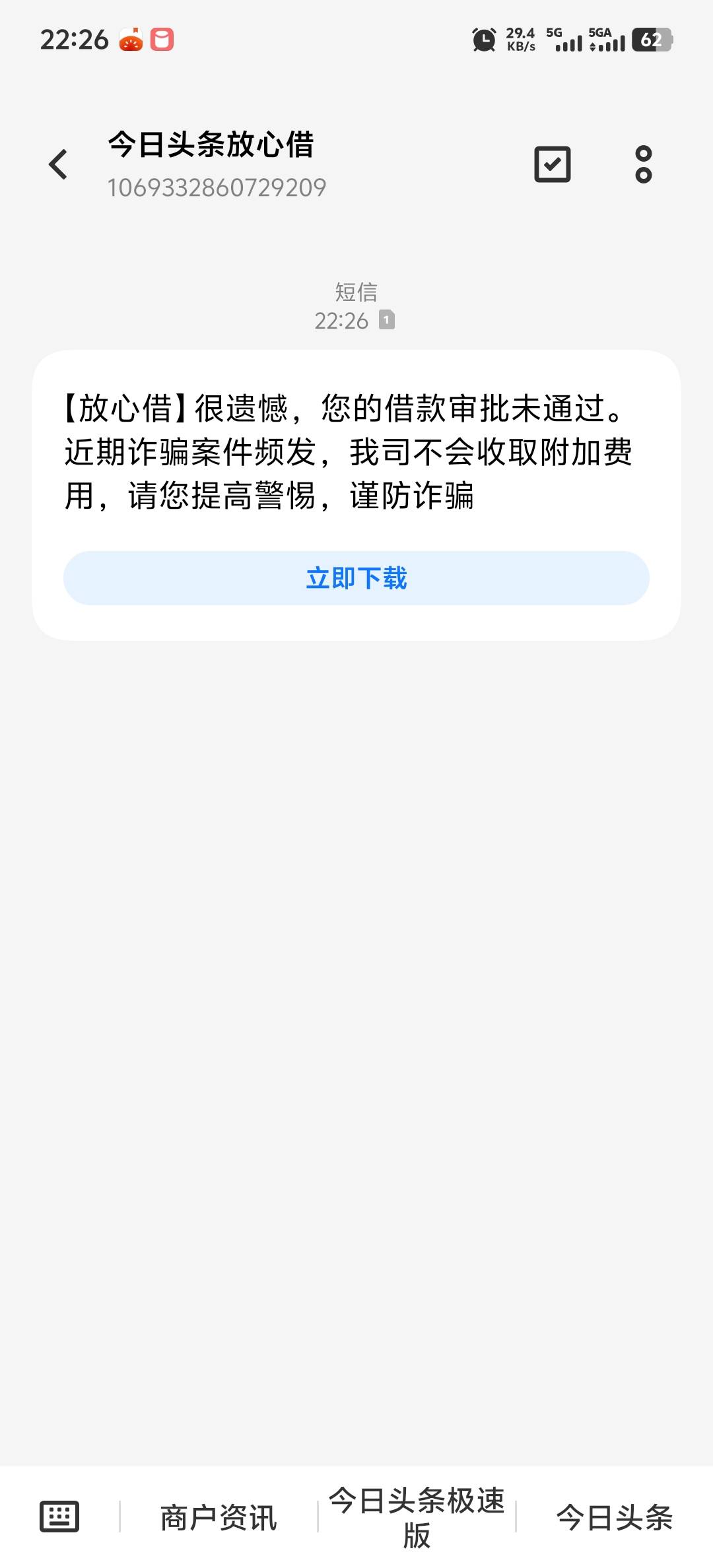This screenshot has width=713, height=1568.
Task: Go back to the message list
Action: point(58,164)
